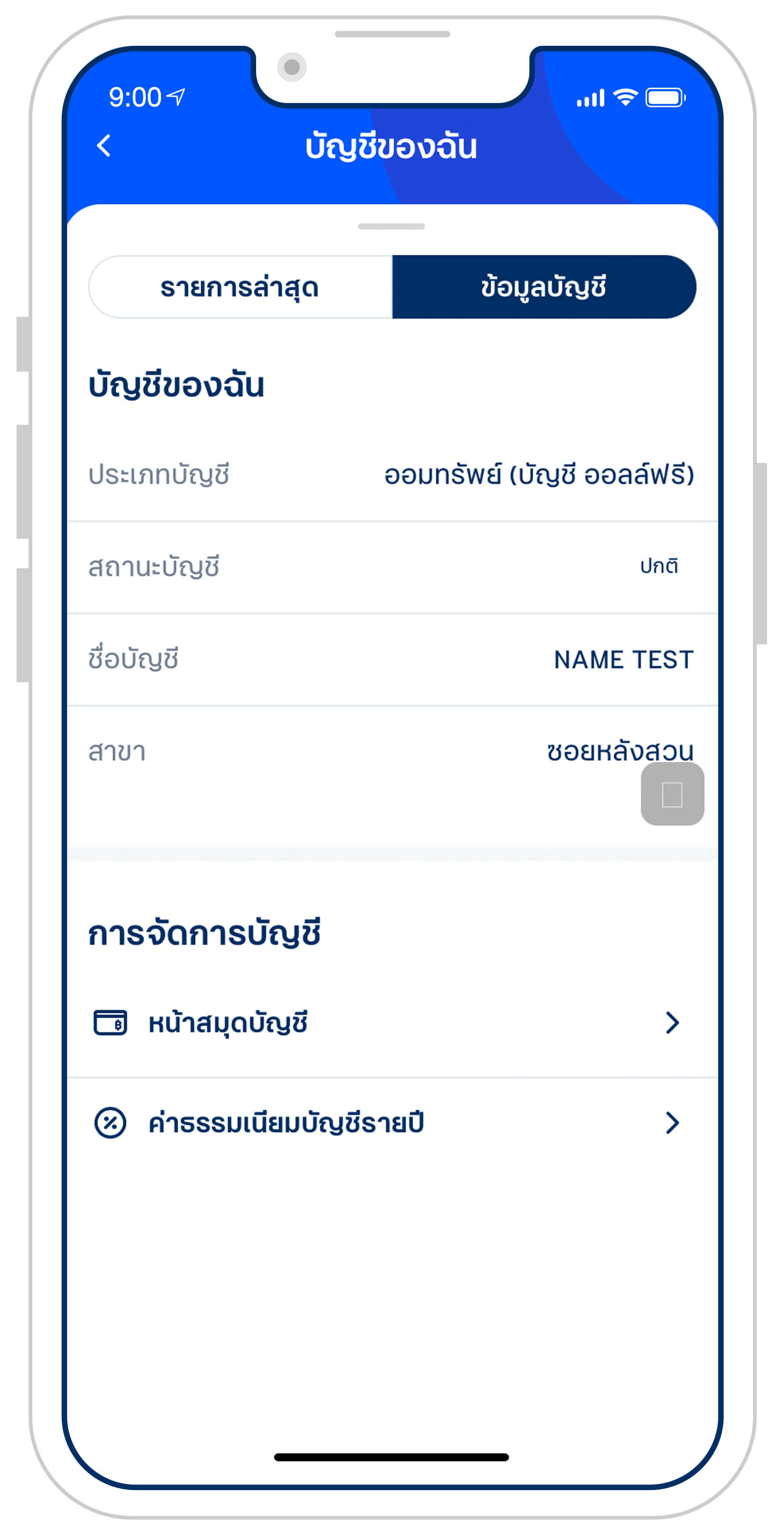This screenshot has height=1535, width=784.
Task: Tap the gray square button near สาขา
Action: (672, 794)
